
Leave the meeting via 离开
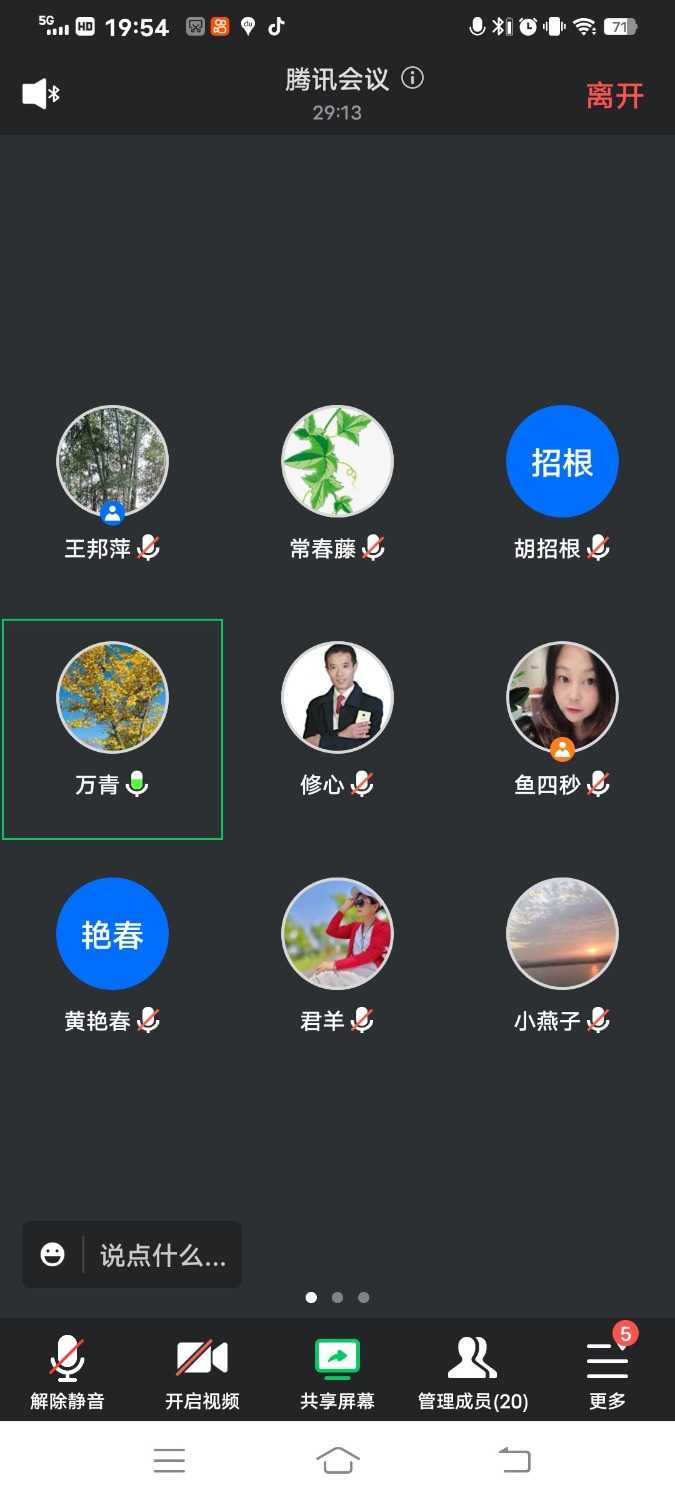point(614,96)
